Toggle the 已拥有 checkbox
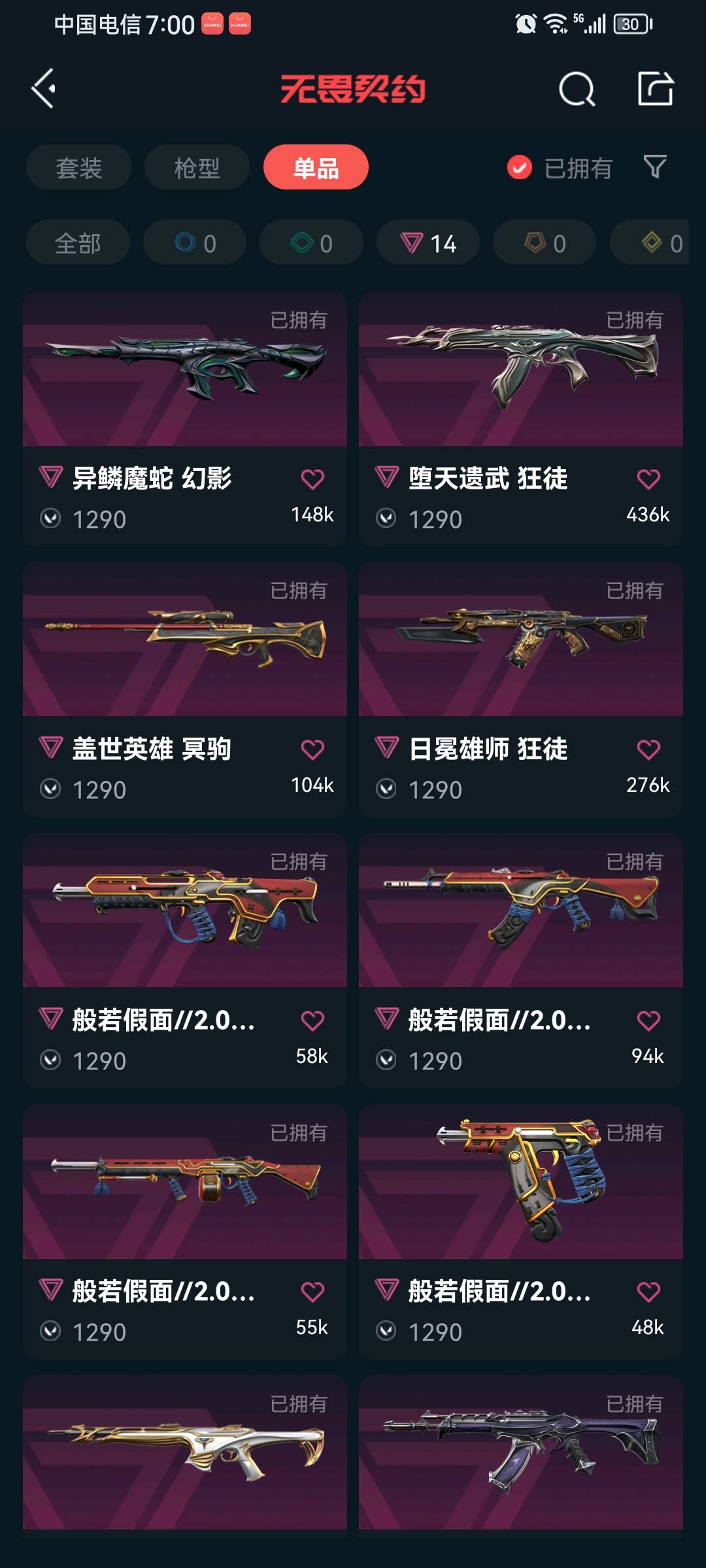The width and height of the screenshot is (706, 1568). 520,168
